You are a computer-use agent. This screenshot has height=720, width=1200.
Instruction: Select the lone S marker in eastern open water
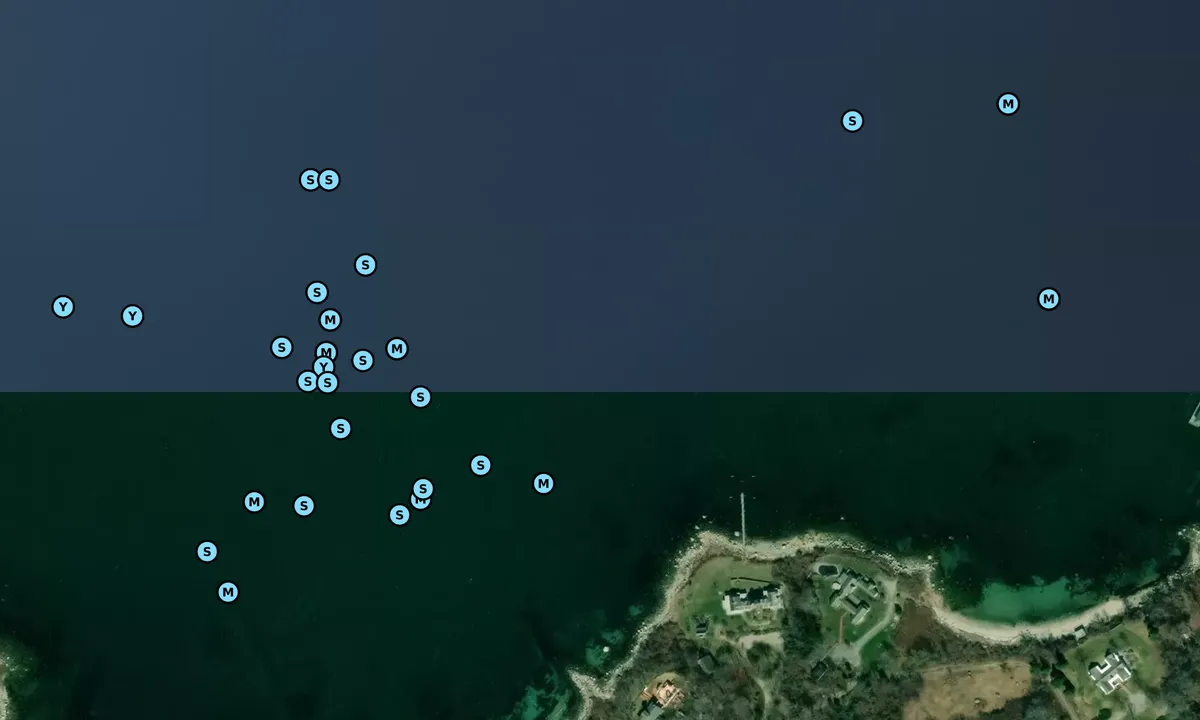pos(852,121)
